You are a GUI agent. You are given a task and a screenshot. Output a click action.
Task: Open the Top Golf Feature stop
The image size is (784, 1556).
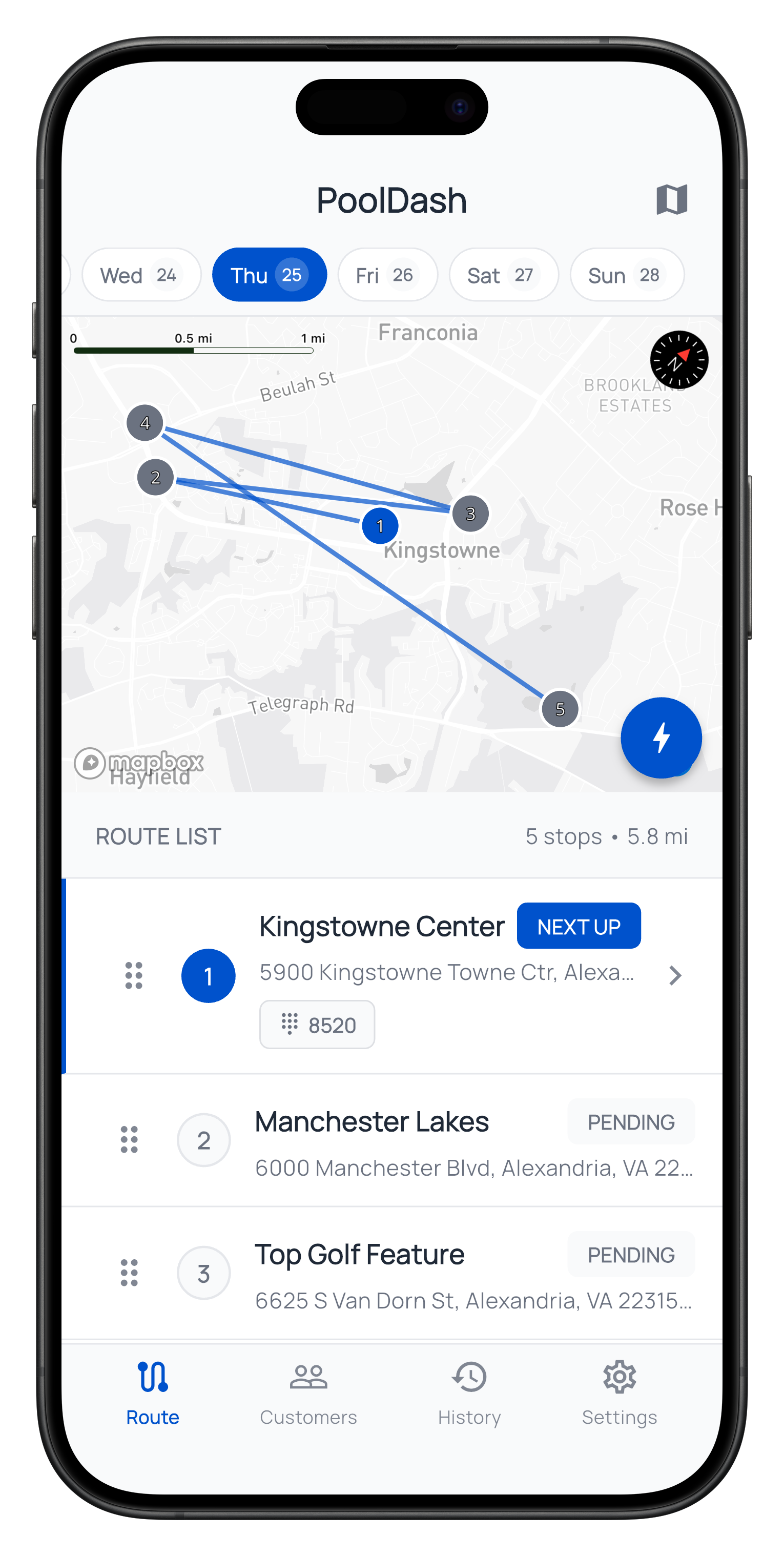[359, 1255]
